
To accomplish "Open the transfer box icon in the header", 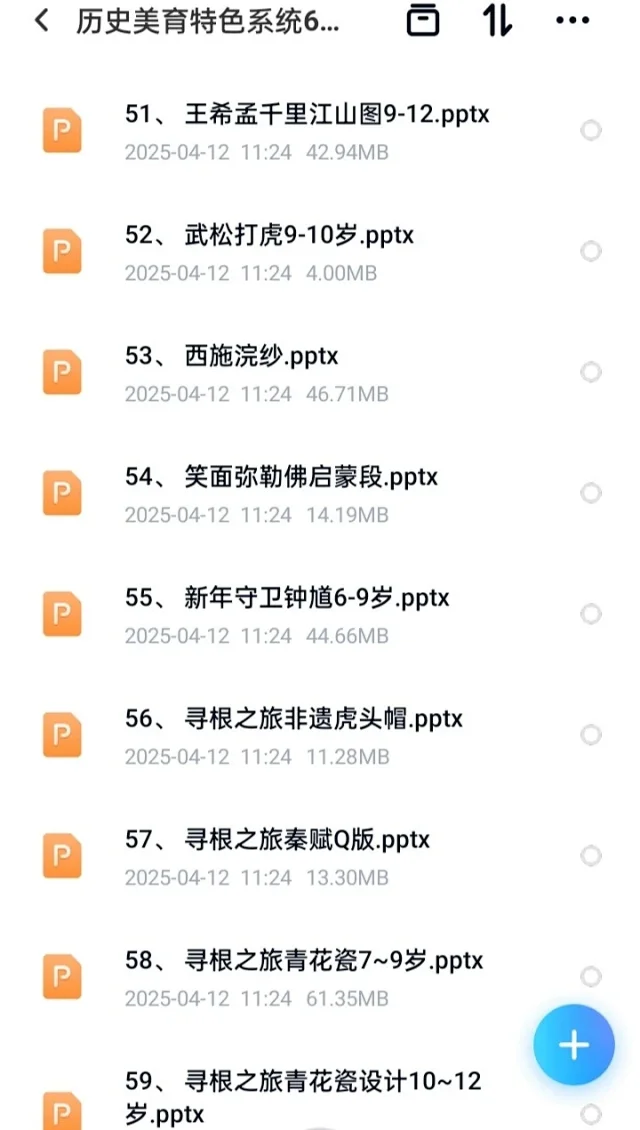I will (x=423, y=21).
